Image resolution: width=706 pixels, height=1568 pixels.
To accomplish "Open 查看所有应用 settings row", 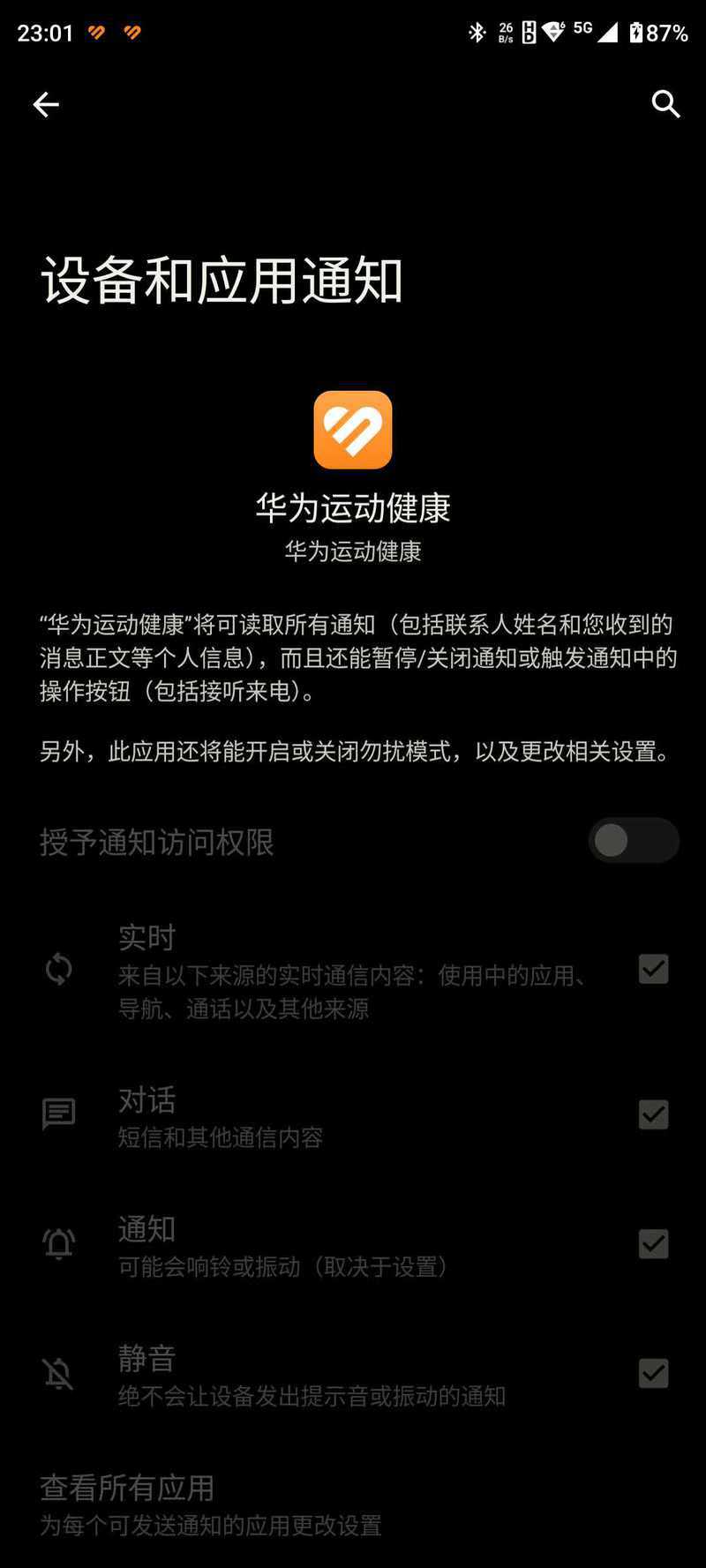I will (353, 1504).
